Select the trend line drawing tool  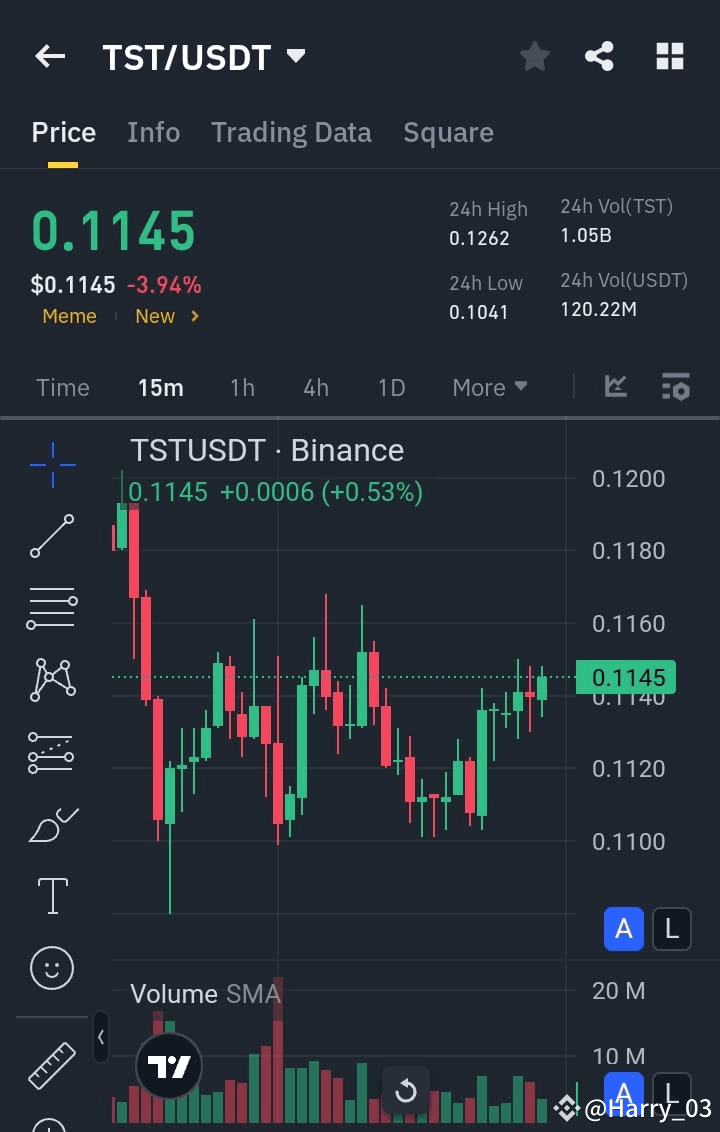pyautogui.click(x=52, y=536)
